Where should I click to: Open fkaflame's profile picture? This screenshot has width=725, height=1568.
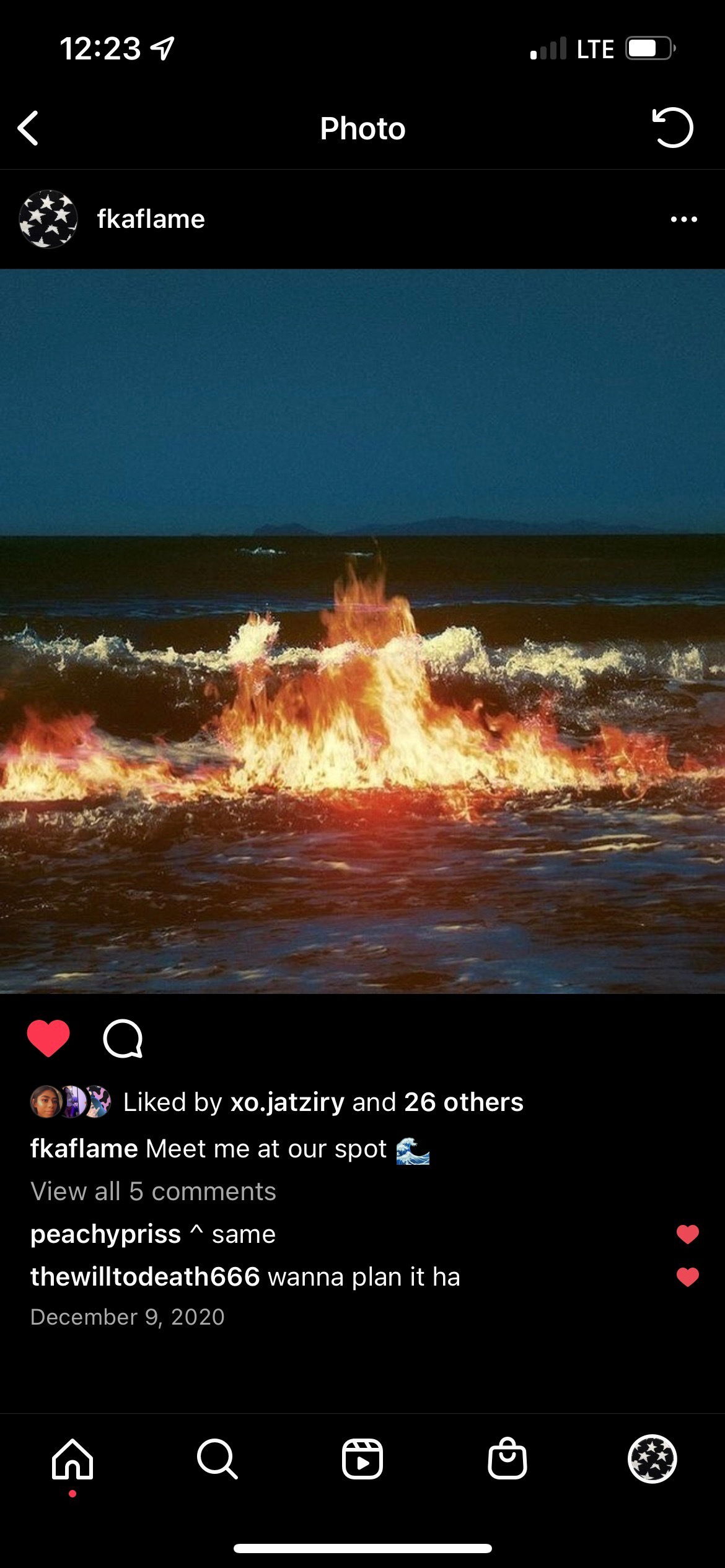point(48,219)
